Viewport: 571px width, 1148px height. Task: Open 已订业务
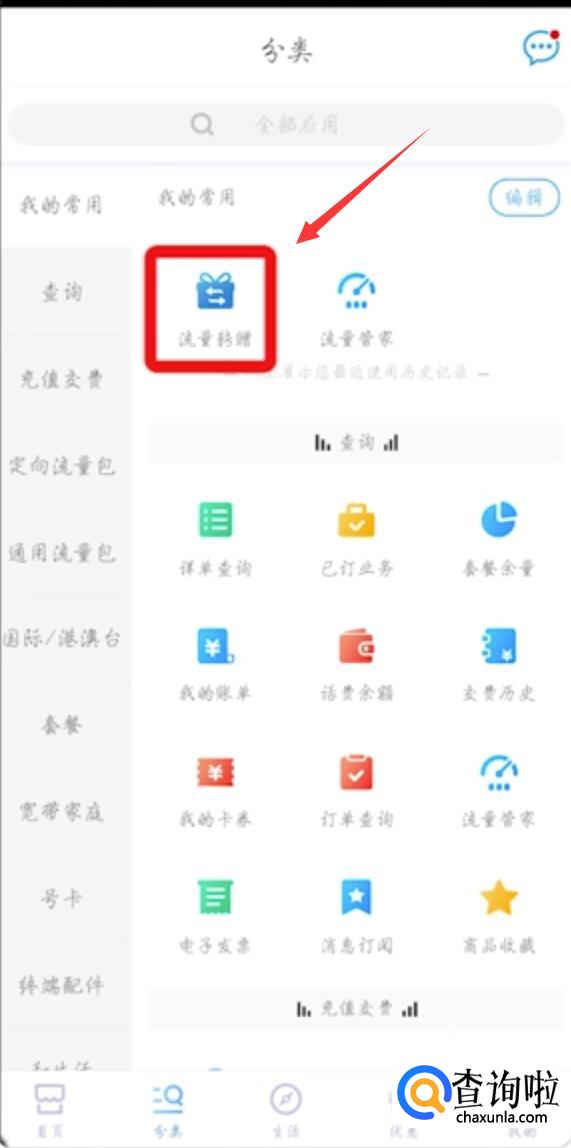(357, 539)
